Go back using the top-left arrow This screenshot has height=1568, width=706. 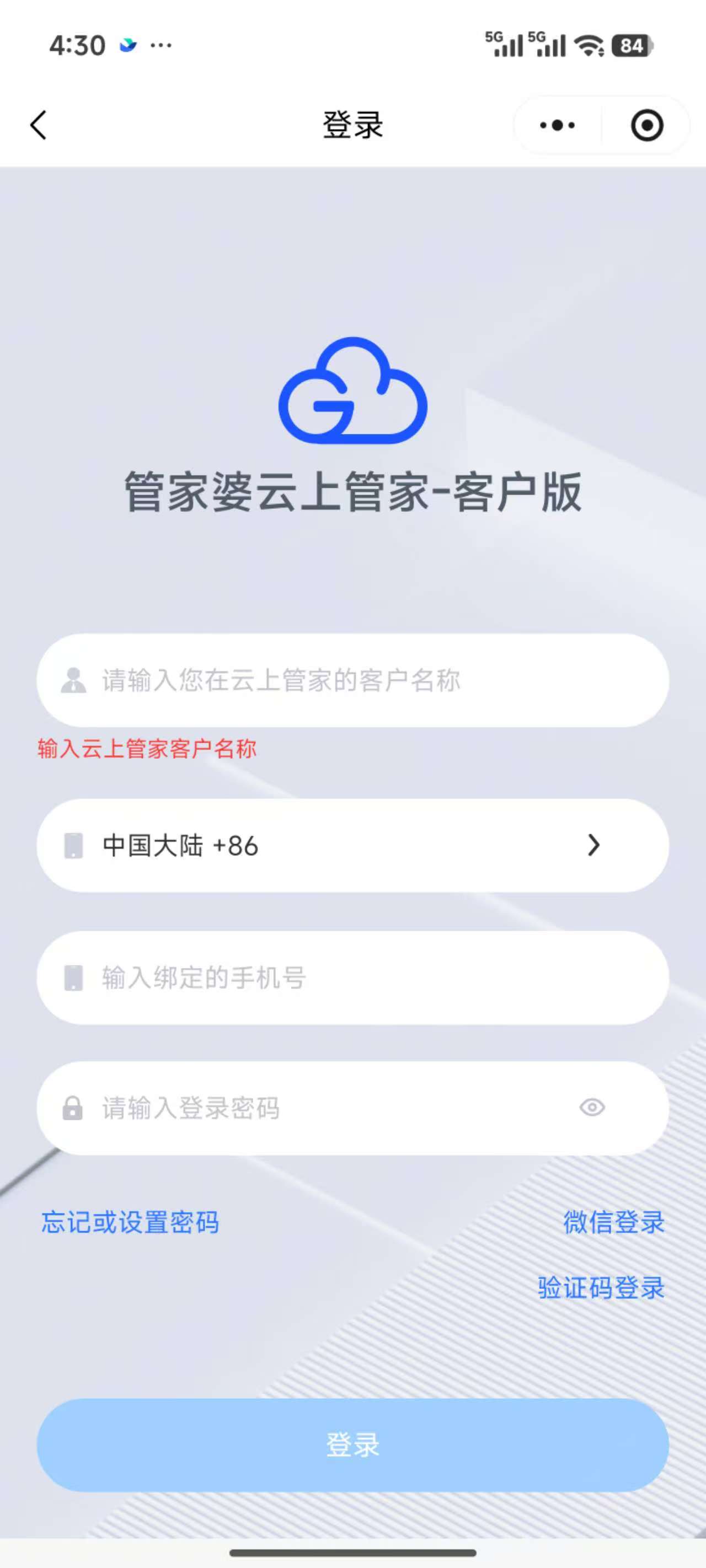click(39, 125)
